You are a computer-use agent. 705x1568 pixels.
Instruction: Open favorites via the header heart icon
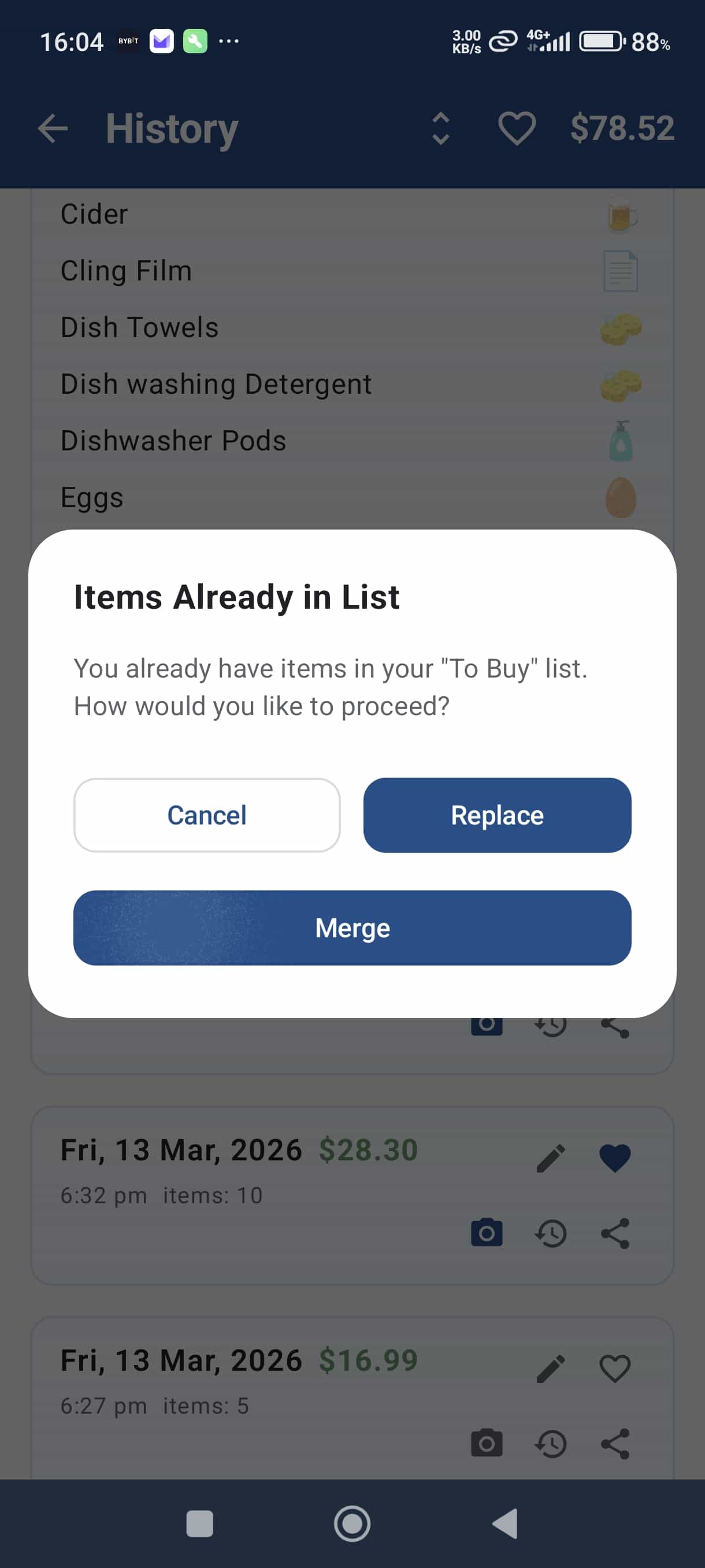(x=517, y=129)
